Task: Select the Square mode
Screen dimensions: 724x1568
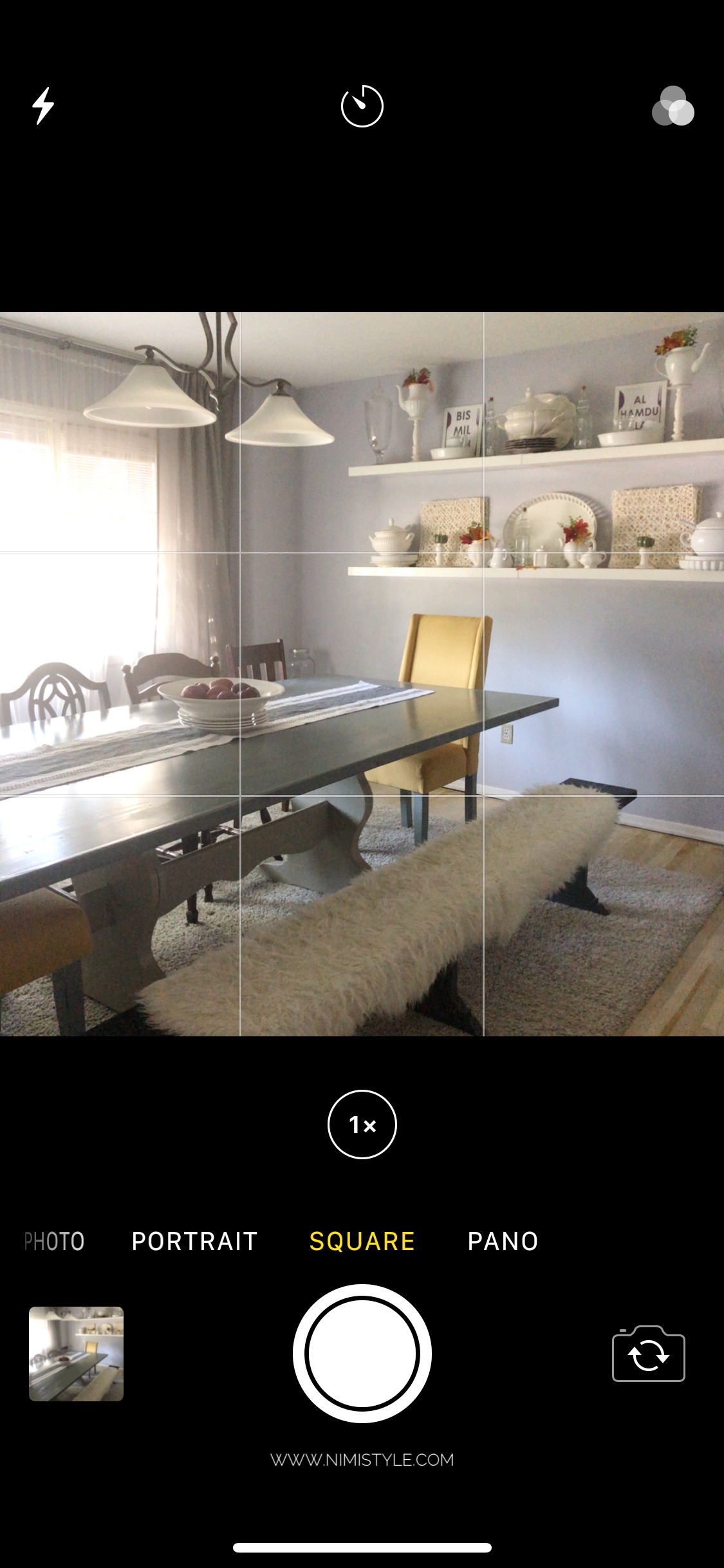Action: pos(362,1241)
